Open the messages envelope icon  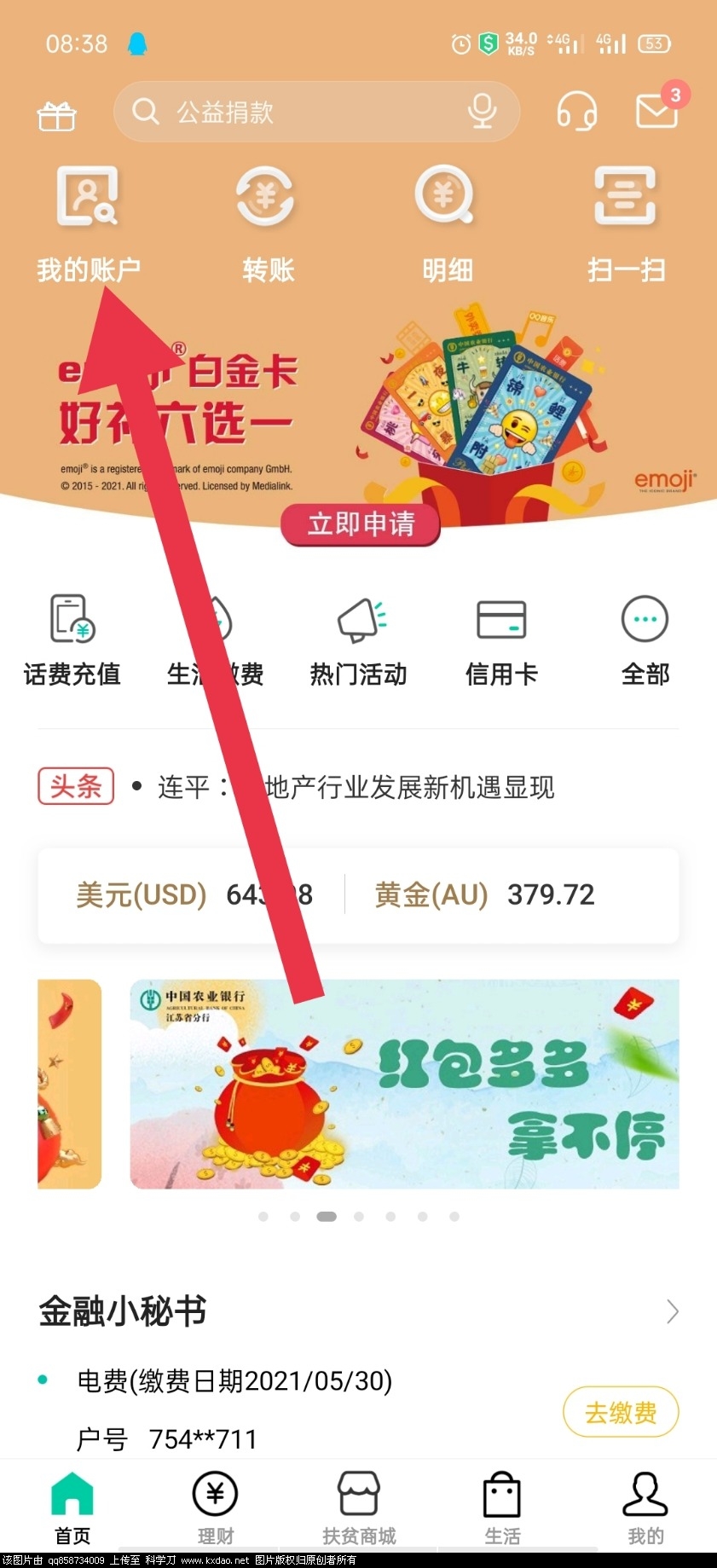(657, 112)
